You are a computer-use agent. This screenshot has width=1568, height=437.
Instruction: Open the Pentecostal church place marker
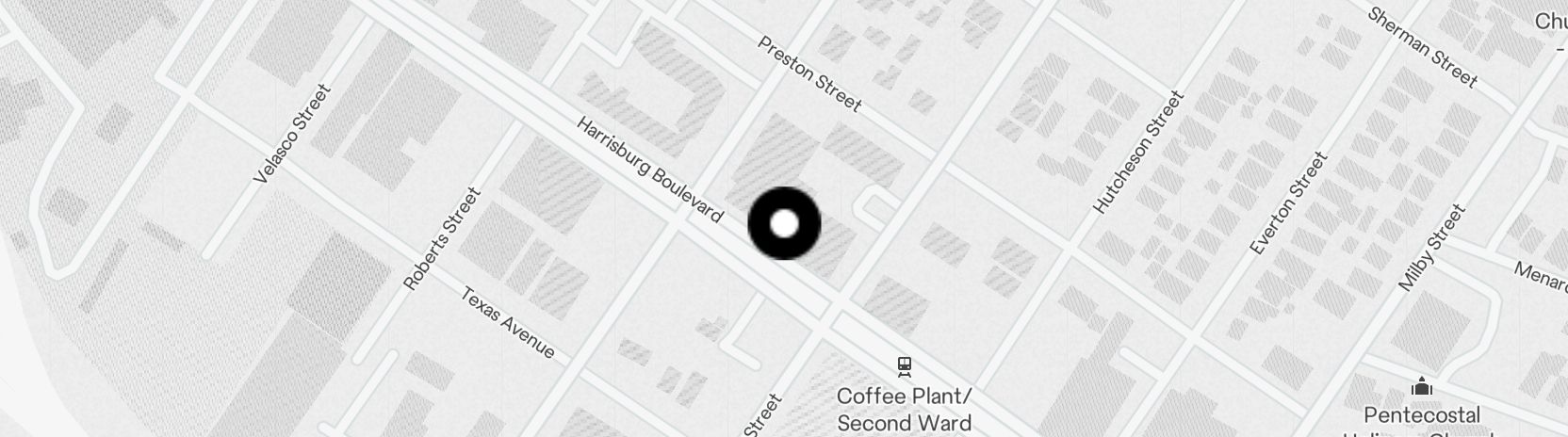[x=1422, y=386]
